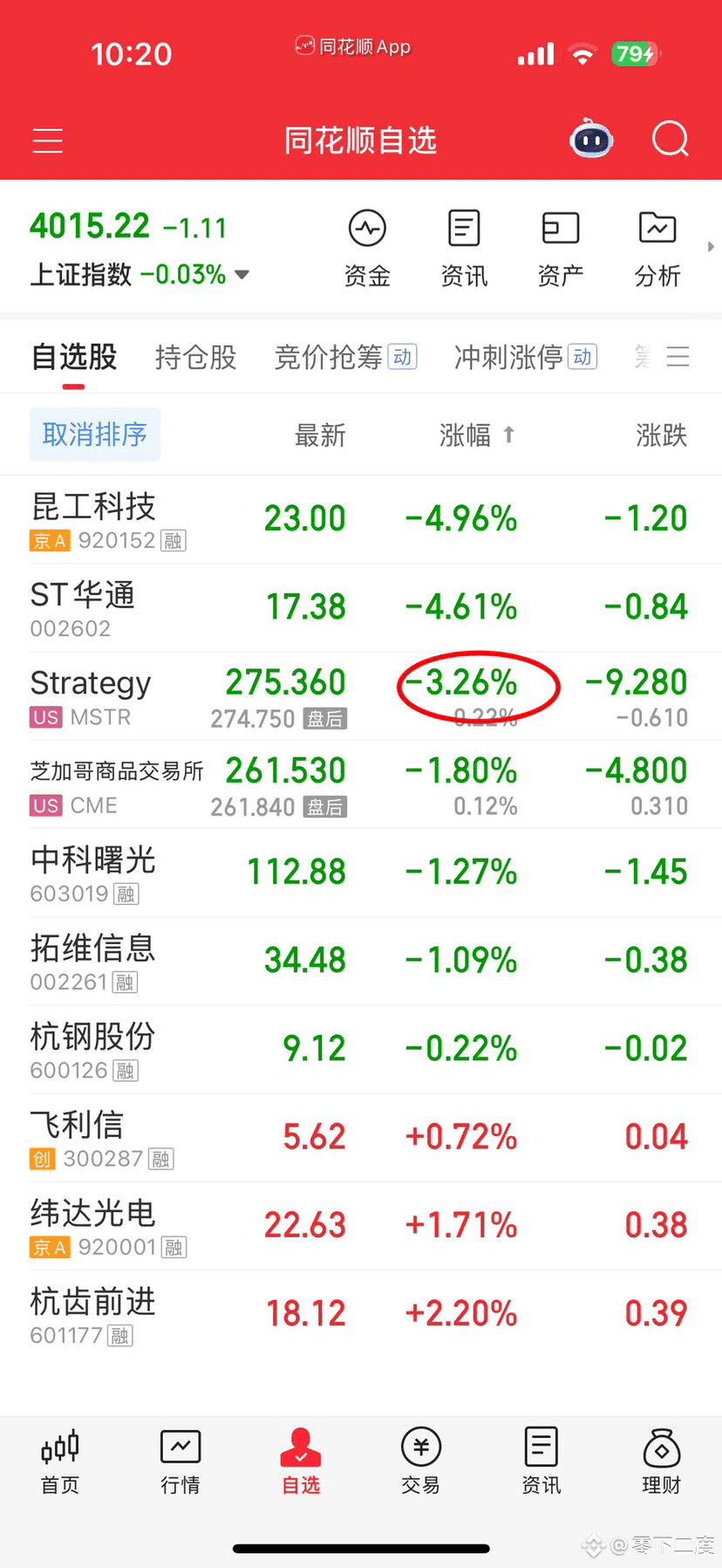
Task: Switch to the 持仓股 tab
Action: (x=195, y=357)
